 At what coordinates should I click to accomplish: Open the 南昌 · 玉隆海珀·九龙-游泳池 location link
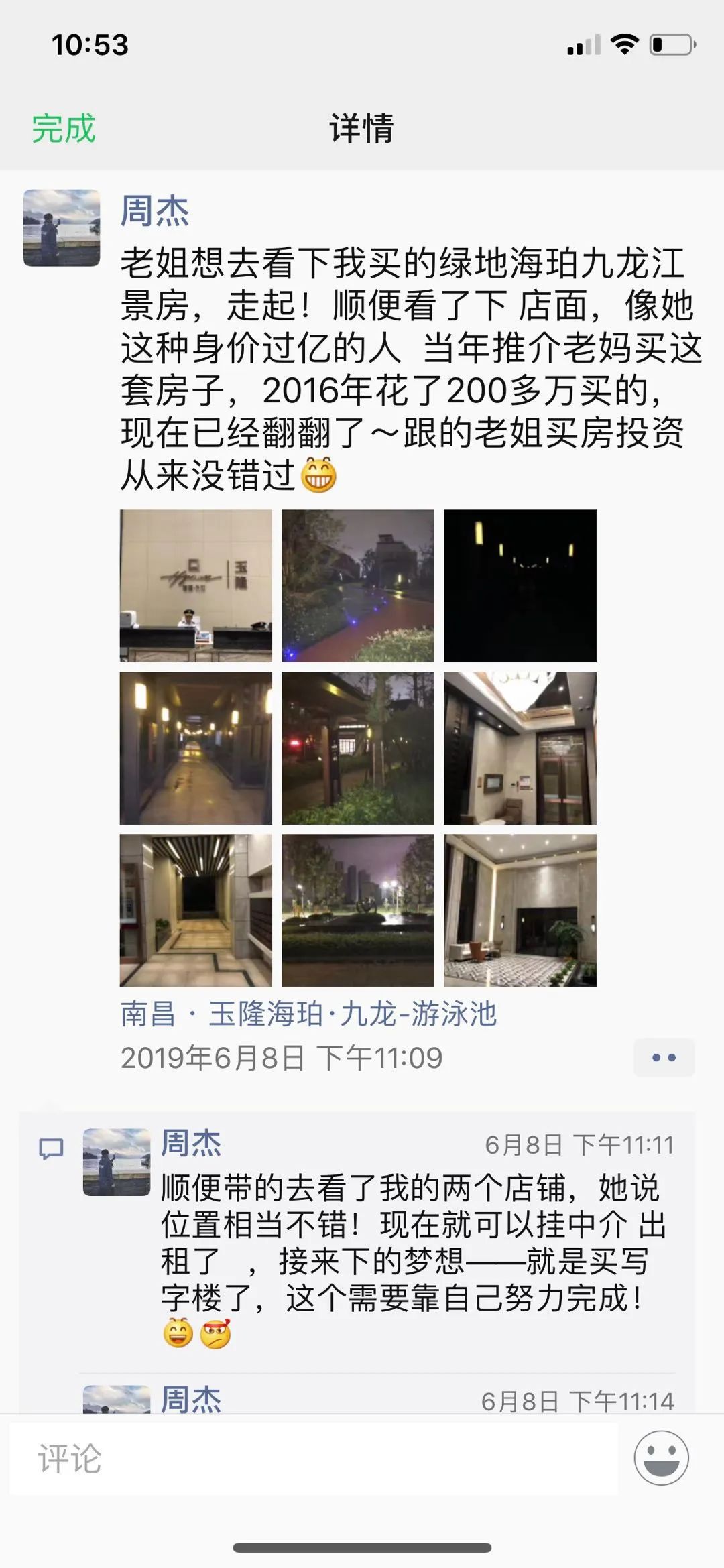tap(308, 1014)
